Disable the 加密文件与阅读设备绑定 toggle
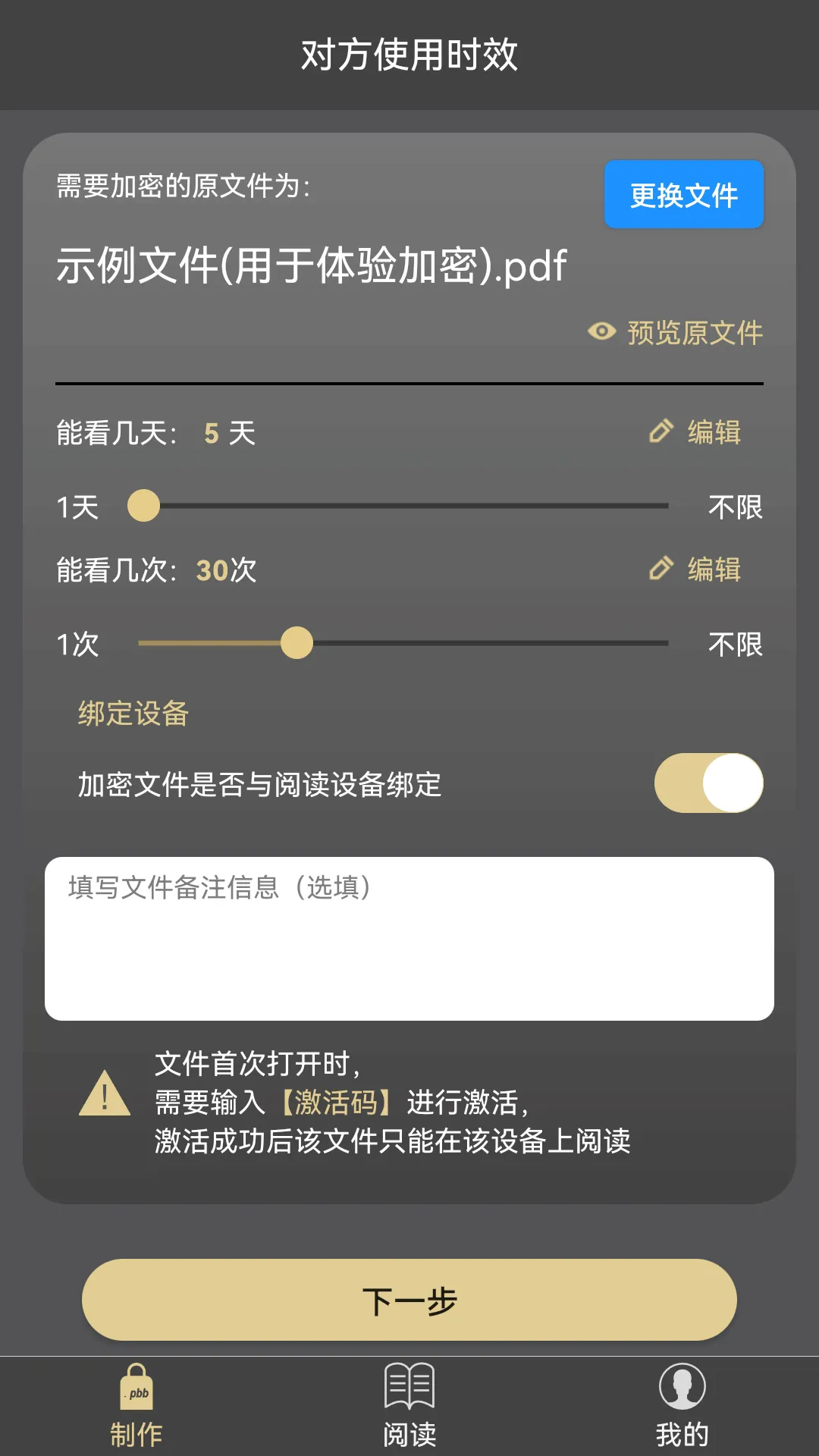The height and width of the screenshot is (1456, 819). (710, 783)
